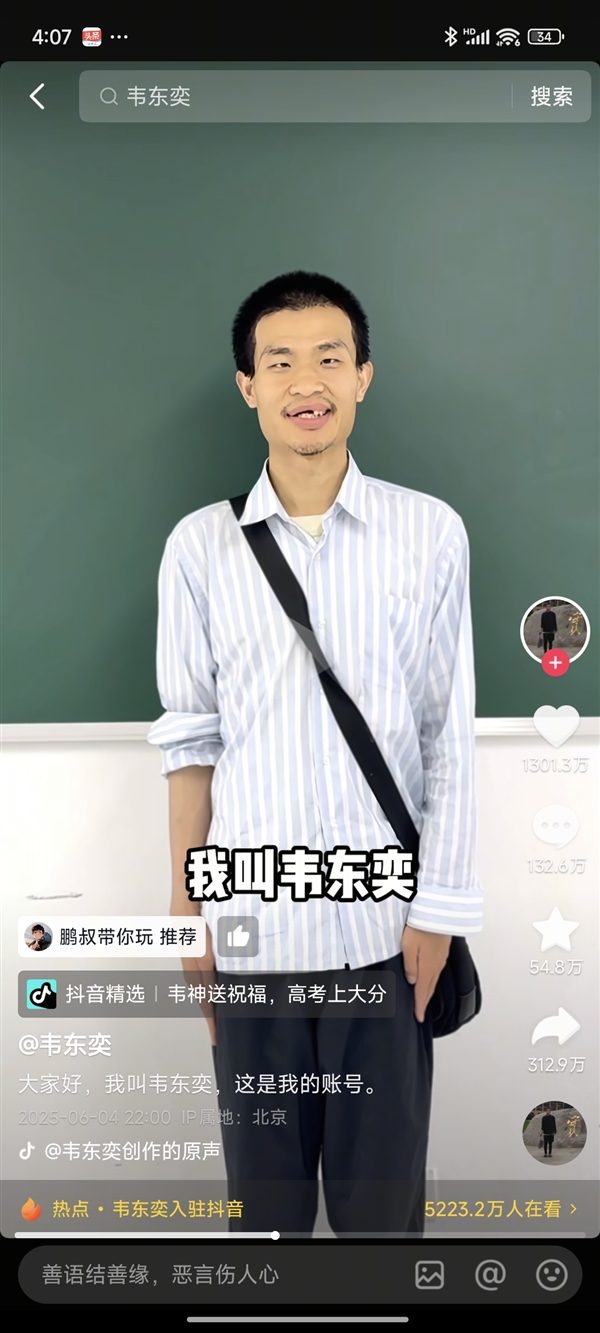The width and height of the screenshot is (600, 1333).
Task: Tap the comment field 善语结善缘
Action: pos(200,1275)
